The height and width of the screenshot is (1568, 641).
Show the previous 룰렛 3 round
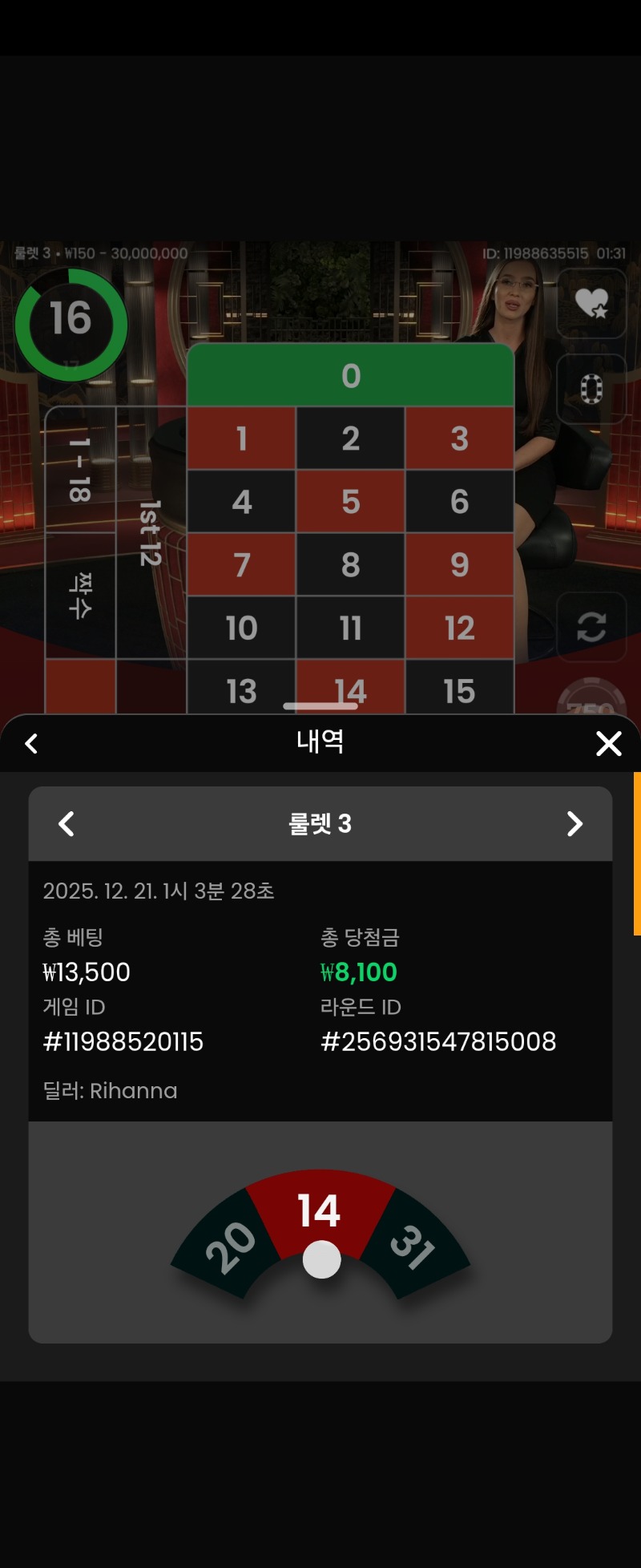pyautogui.click(x=67, y=823)
